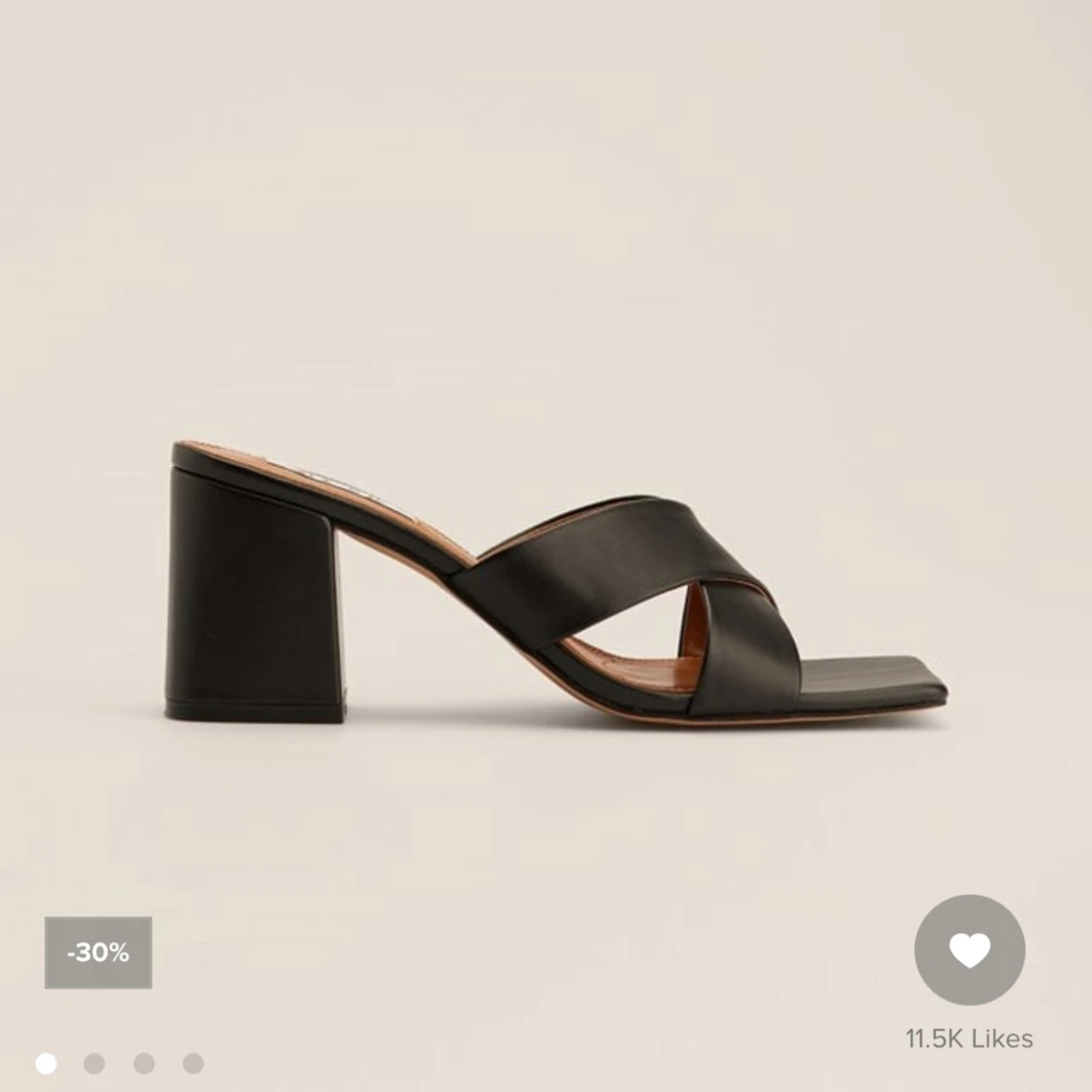Jump to the second photo dot
Image resolution: width=1092 pixels, height=1092 pixels.
coord(94,1063)
